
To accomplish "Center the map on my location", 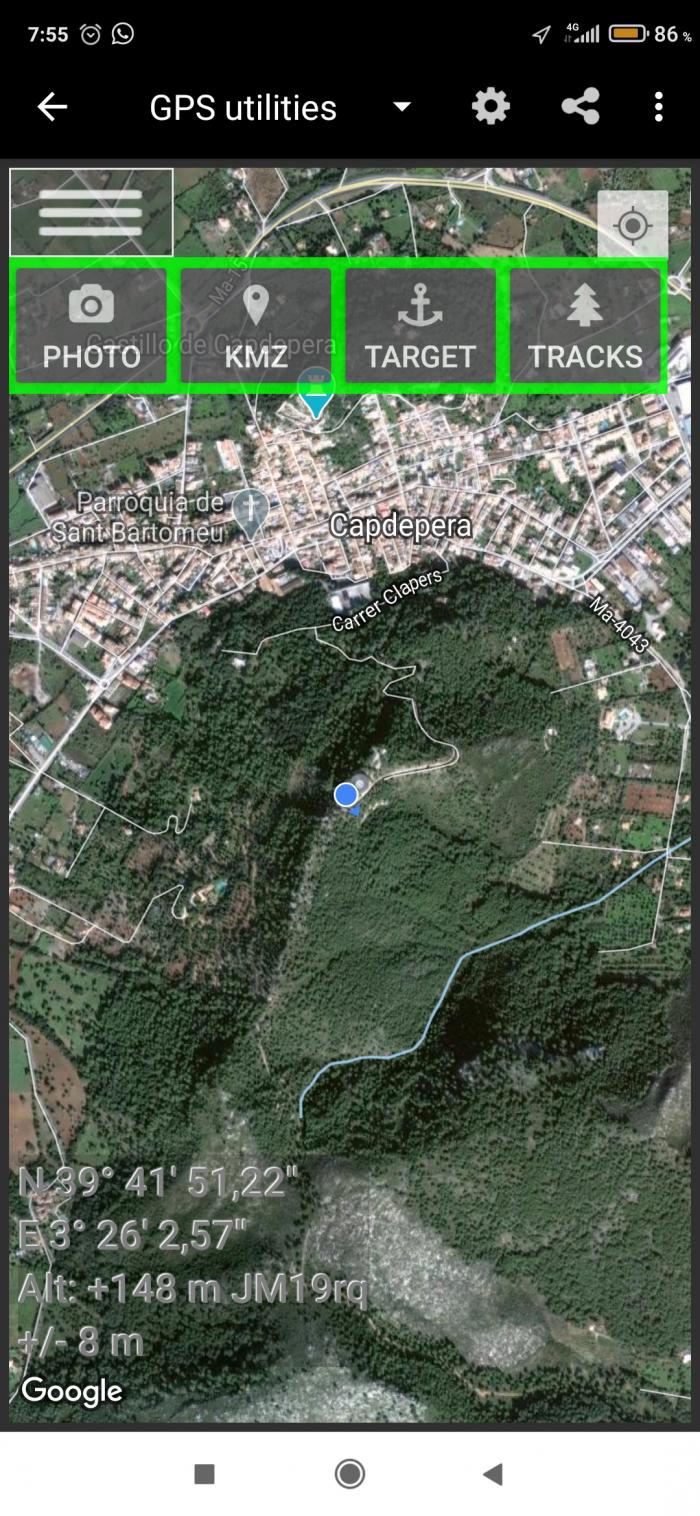I will (633, 225).
